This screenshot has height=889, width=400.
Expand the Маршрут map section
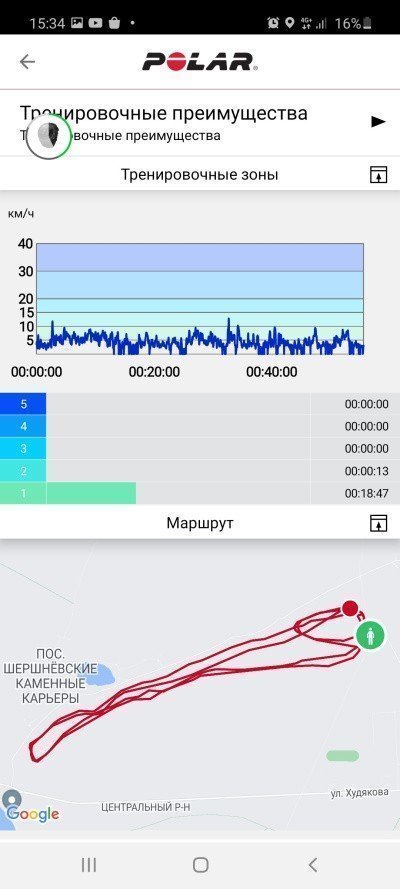pyautogui.click(x=378, y=523)
